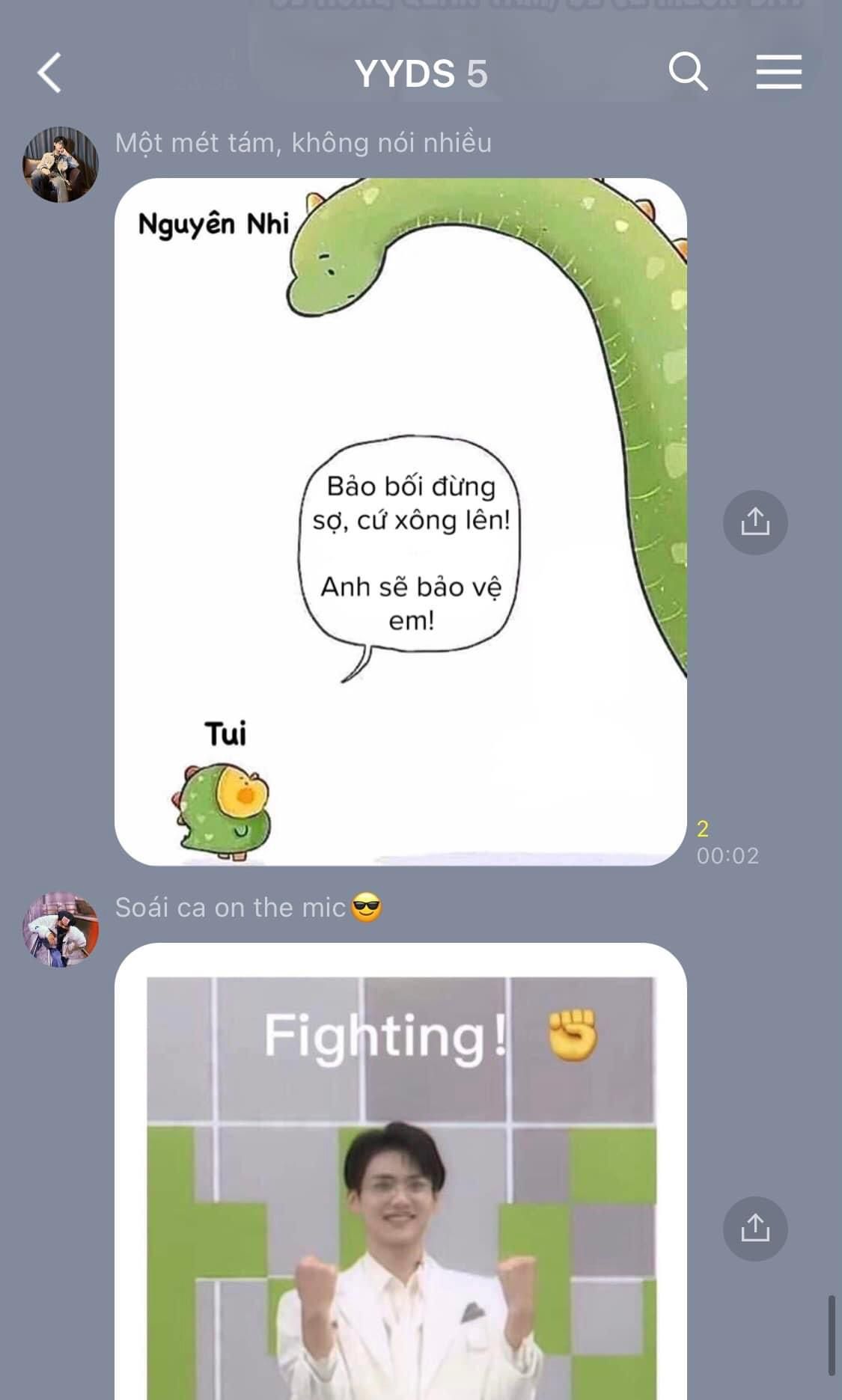
Task: View profile of Một mét tám sender
Action: 61,165
